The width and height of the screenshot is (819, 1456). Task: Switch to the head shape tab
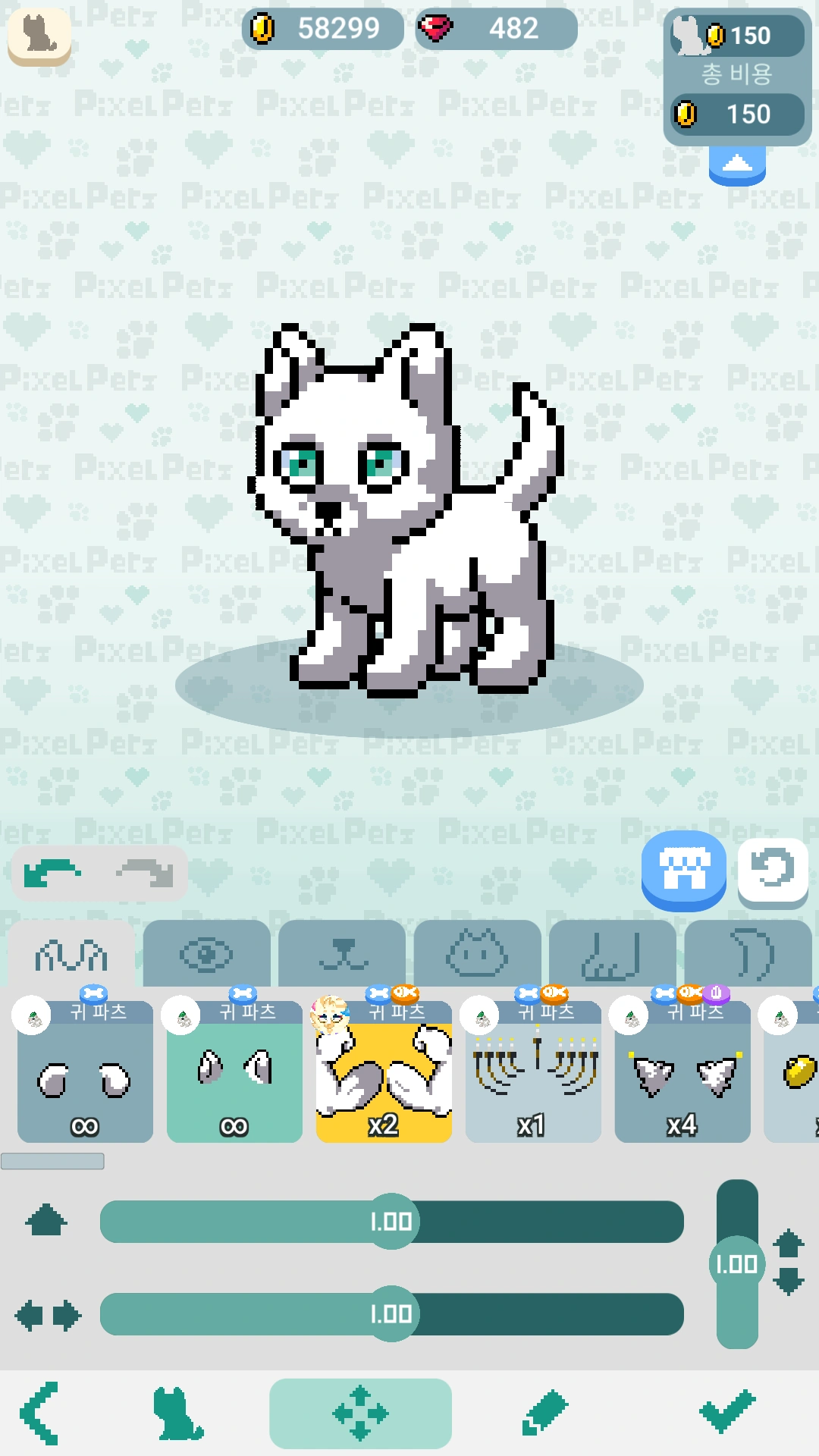[477, 955]
